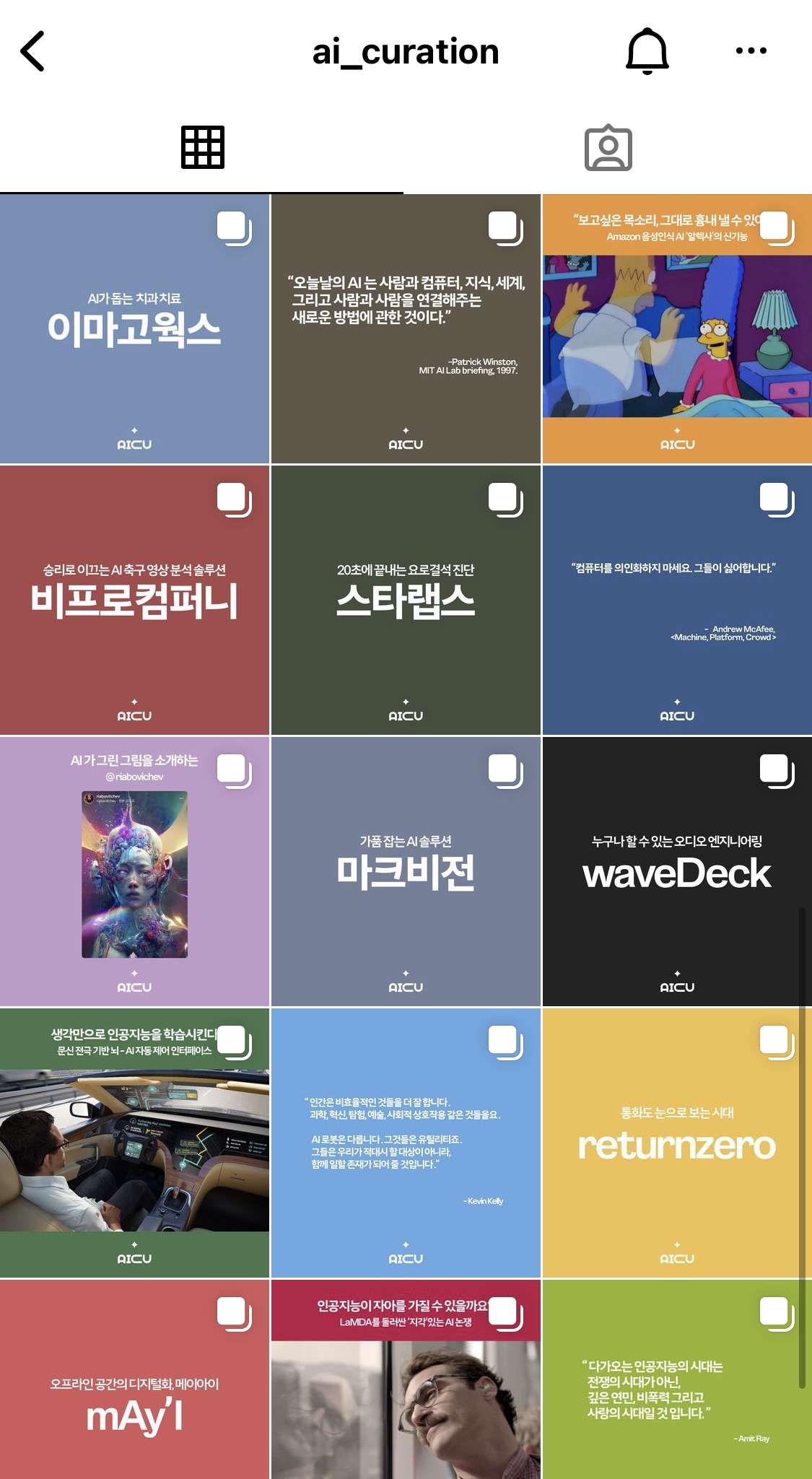Open the Simpsons Amazon Alexa post
The width and height of the screenshot is (812, 1479).
[x=677, y=328]
